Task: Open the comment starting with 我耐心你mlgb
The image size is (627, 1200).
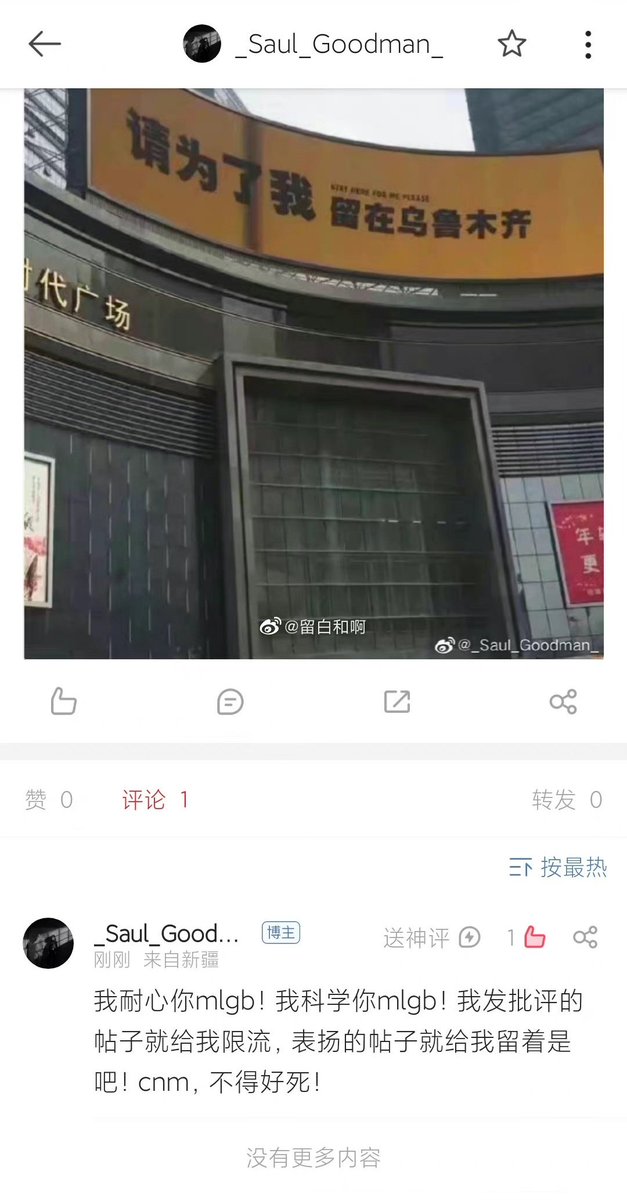Action: pyautogui.click(x=338, y=1041)
